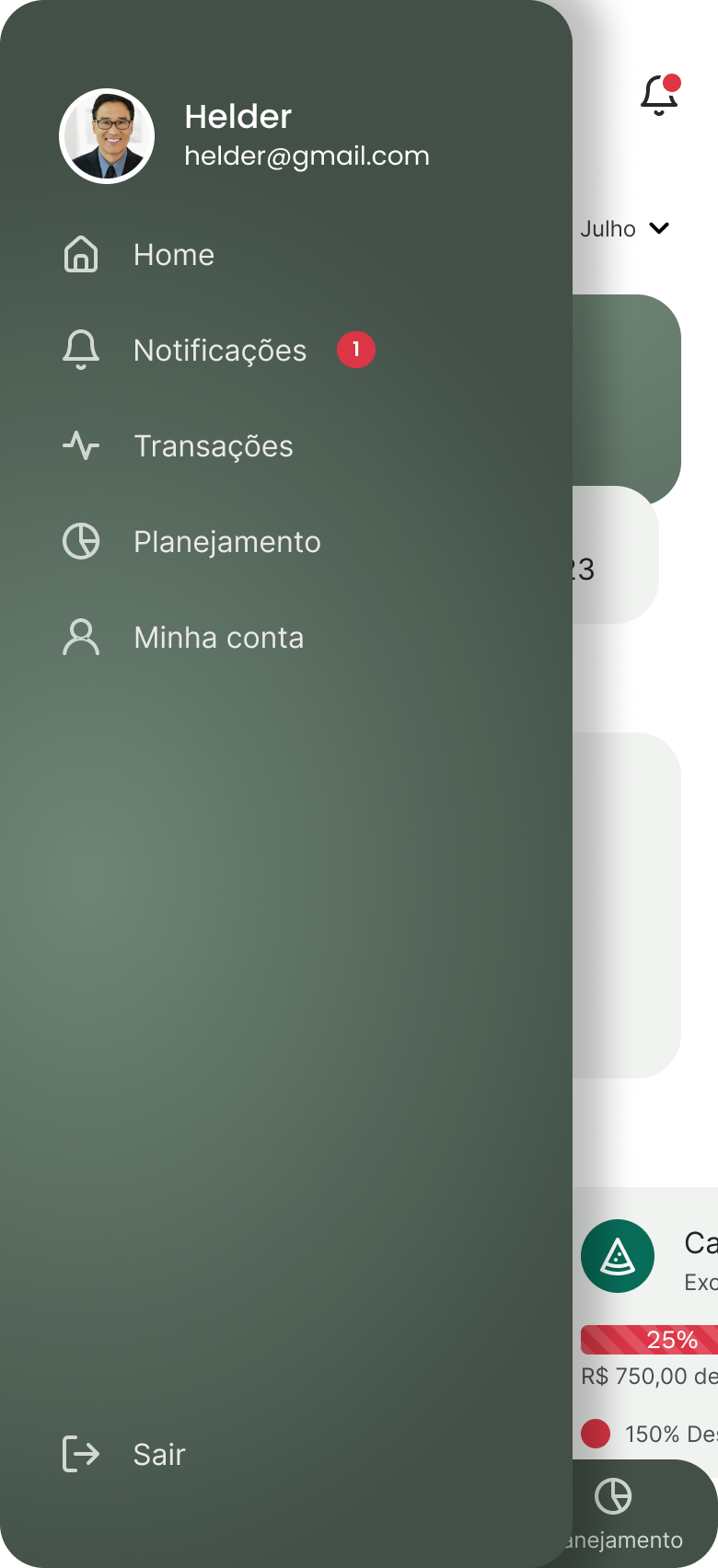The width and height of the screenshot is (718, 1568).
Task: Go to Home from the drawer
Action: click(173, 255)
